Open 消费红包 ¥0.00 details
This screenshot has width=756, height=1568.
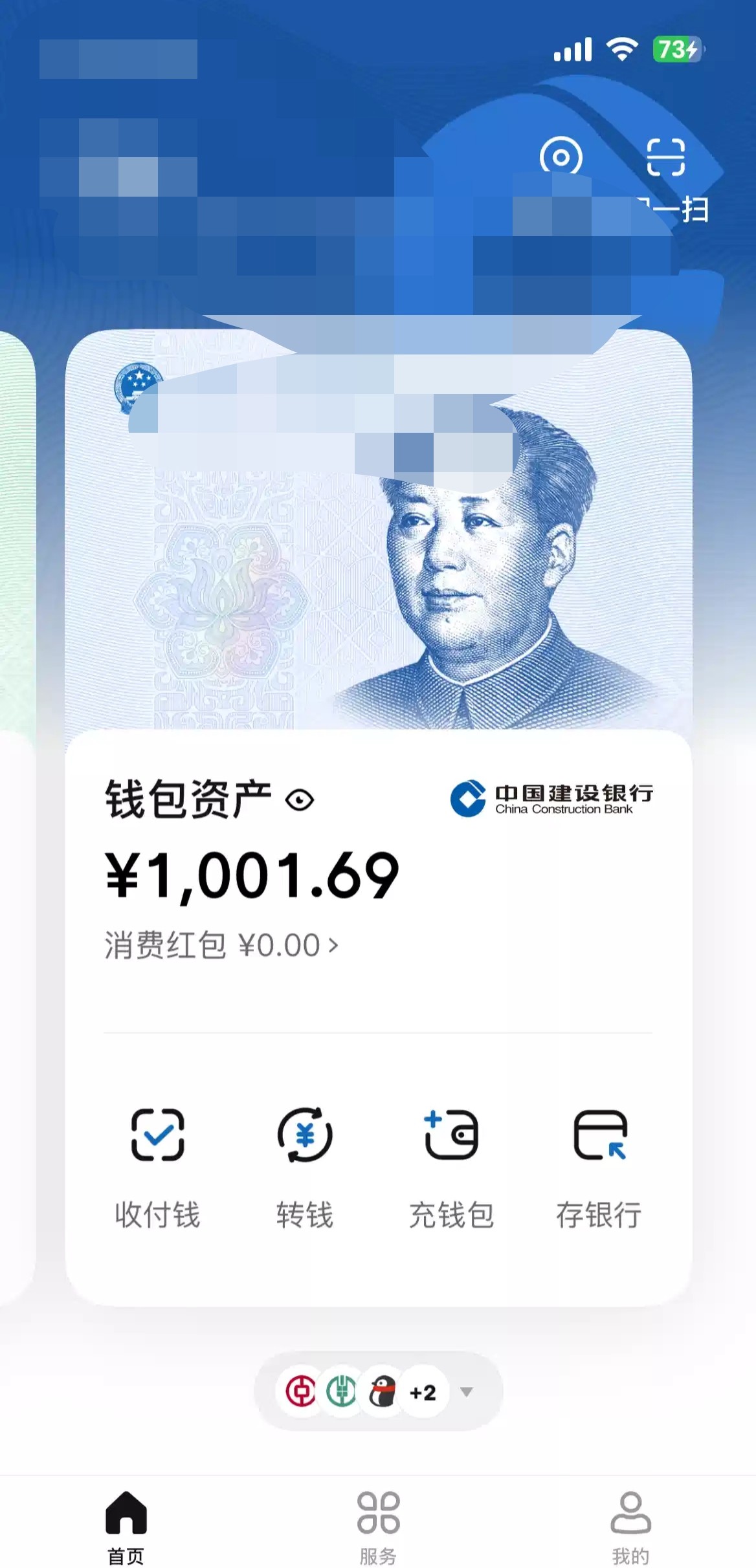pos(221,946)
